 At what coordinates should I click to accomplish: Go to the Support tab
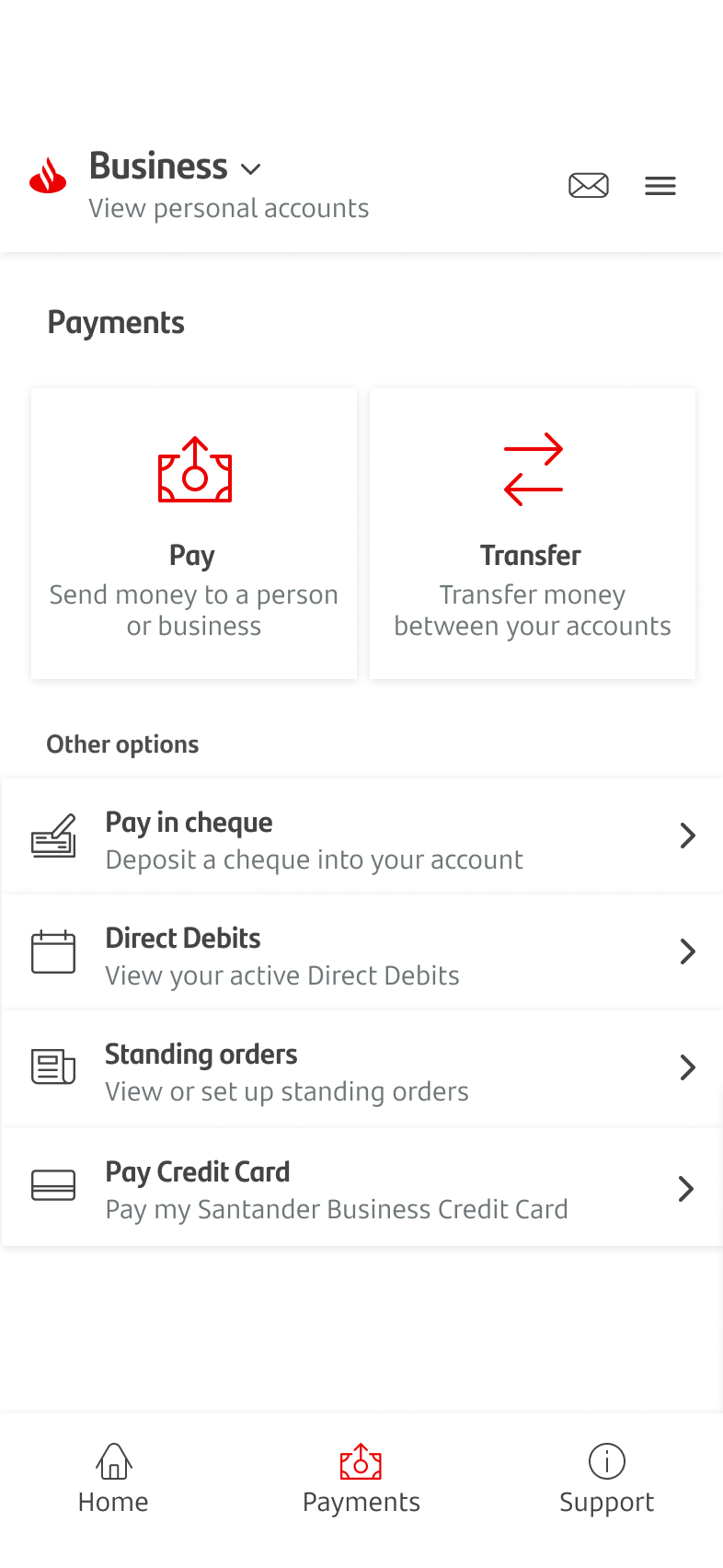tap(606, 1479)
